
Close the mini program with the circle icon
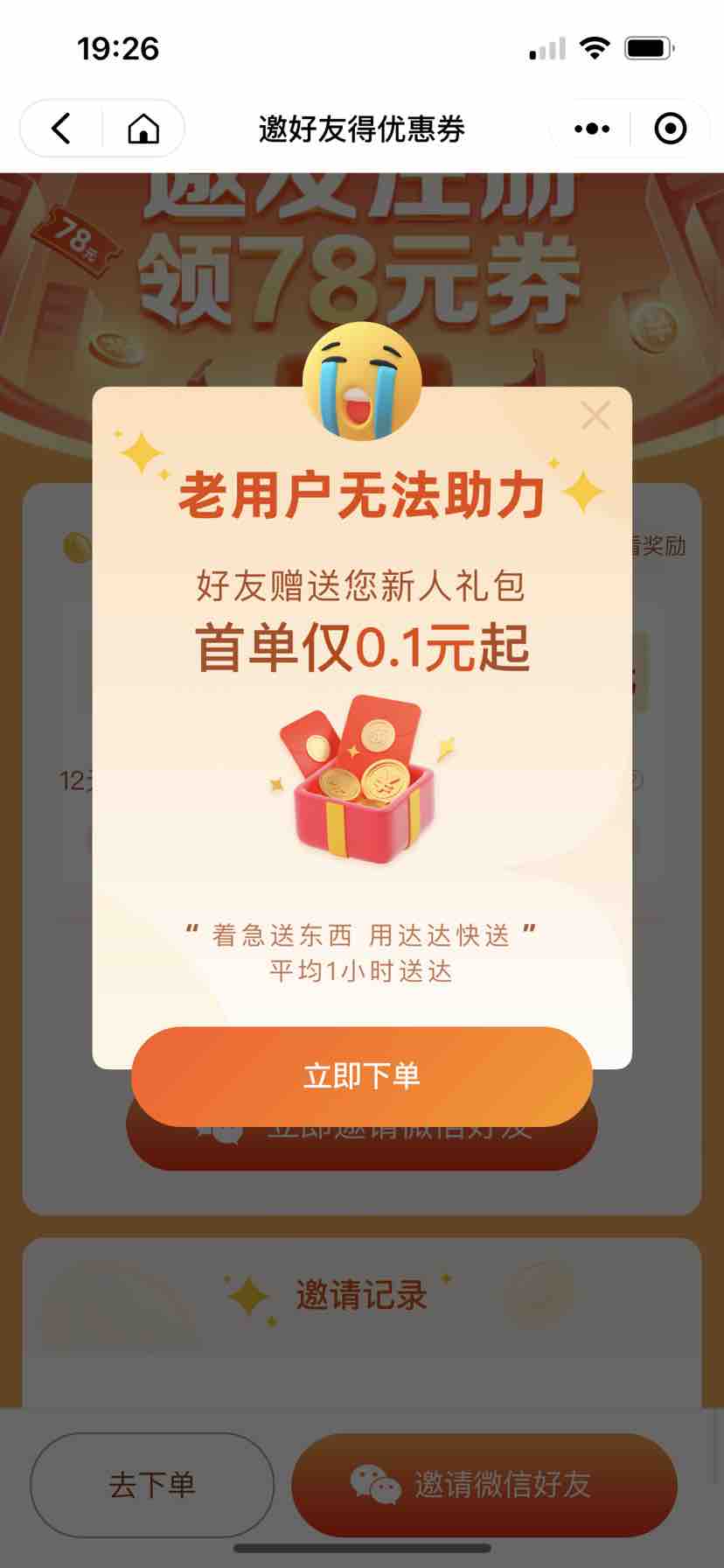(671, 129)
